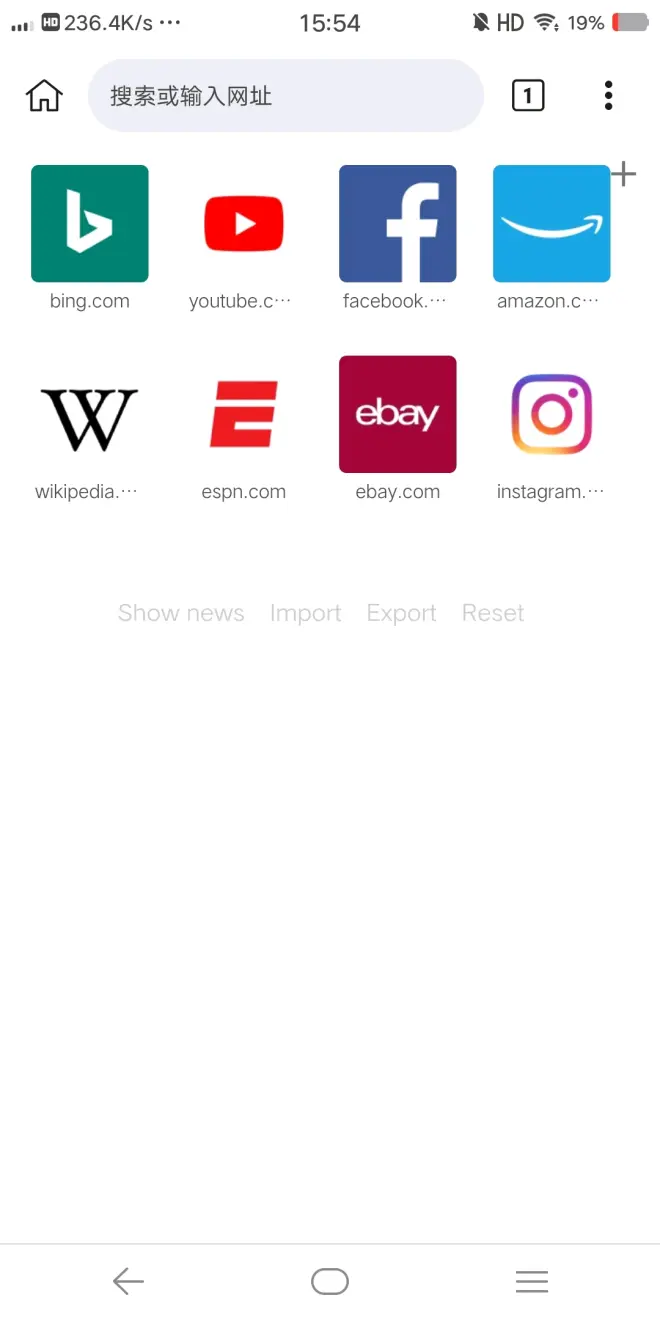This screenshot has height=1320, width=660.
Task: Go back using the system back arrow
Action: [128, 1281]
